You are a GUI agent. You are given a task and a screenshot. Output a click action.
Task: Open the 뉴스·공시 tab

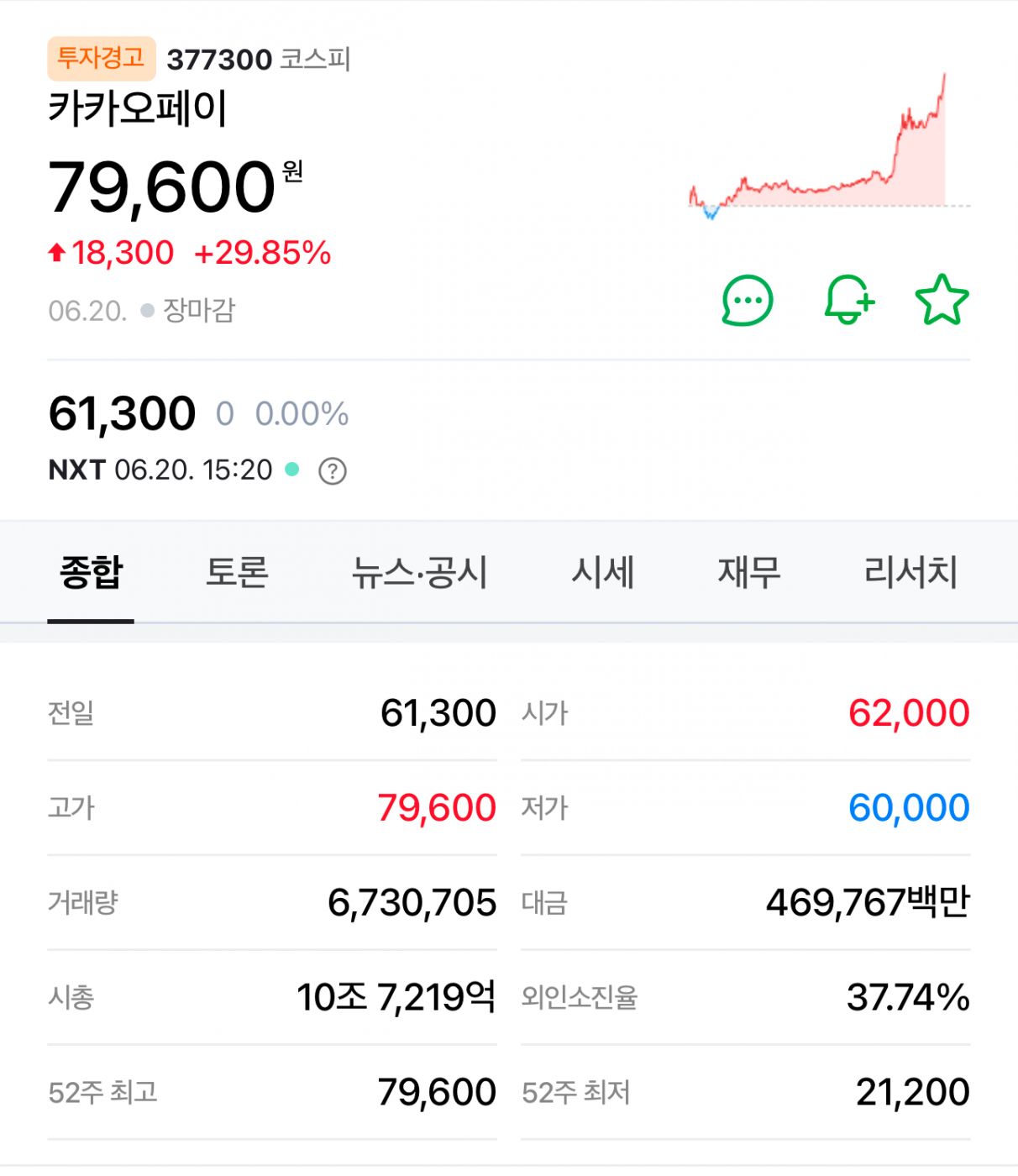pos(419,573)
